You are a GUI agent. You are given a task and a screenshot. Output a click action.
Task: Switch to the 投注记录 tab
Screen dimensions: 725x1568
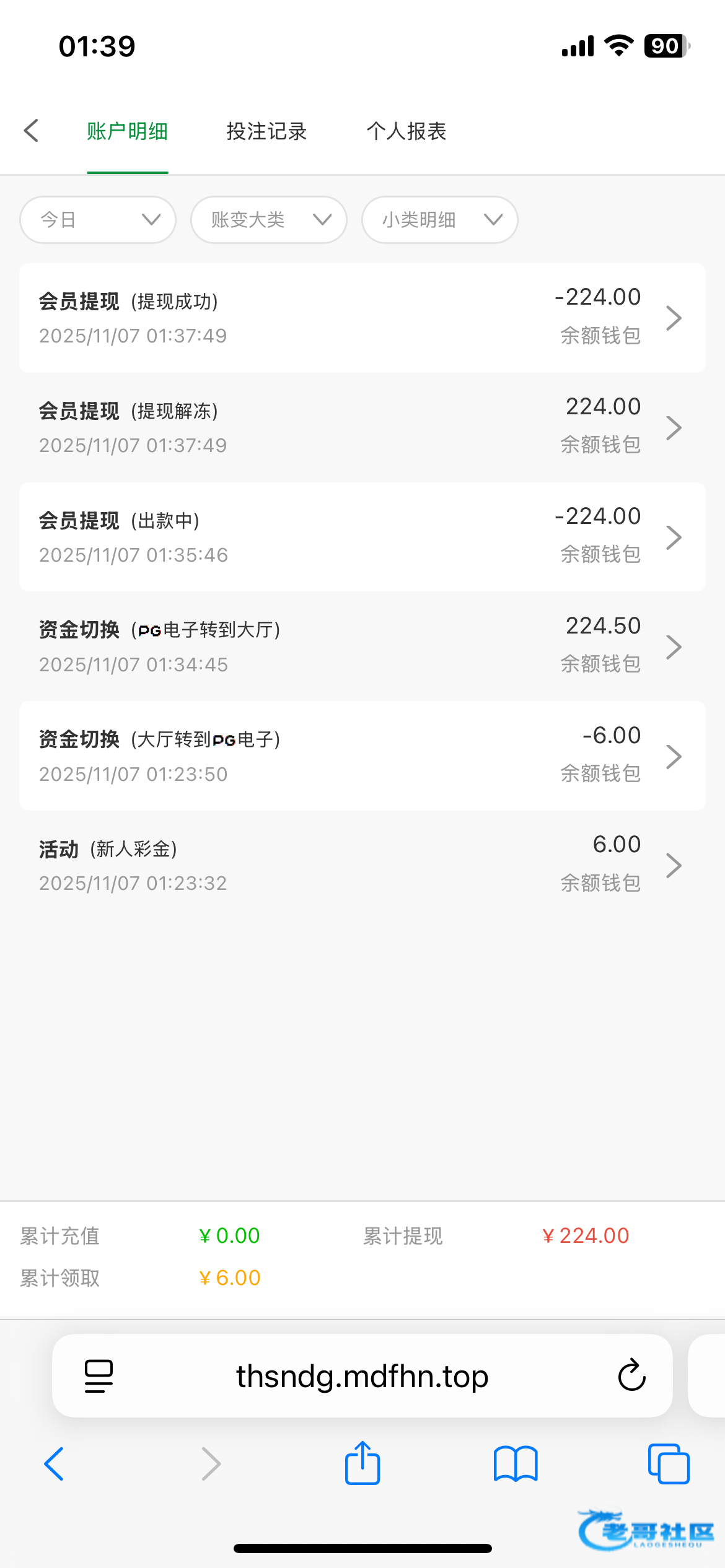coord(266,131)
